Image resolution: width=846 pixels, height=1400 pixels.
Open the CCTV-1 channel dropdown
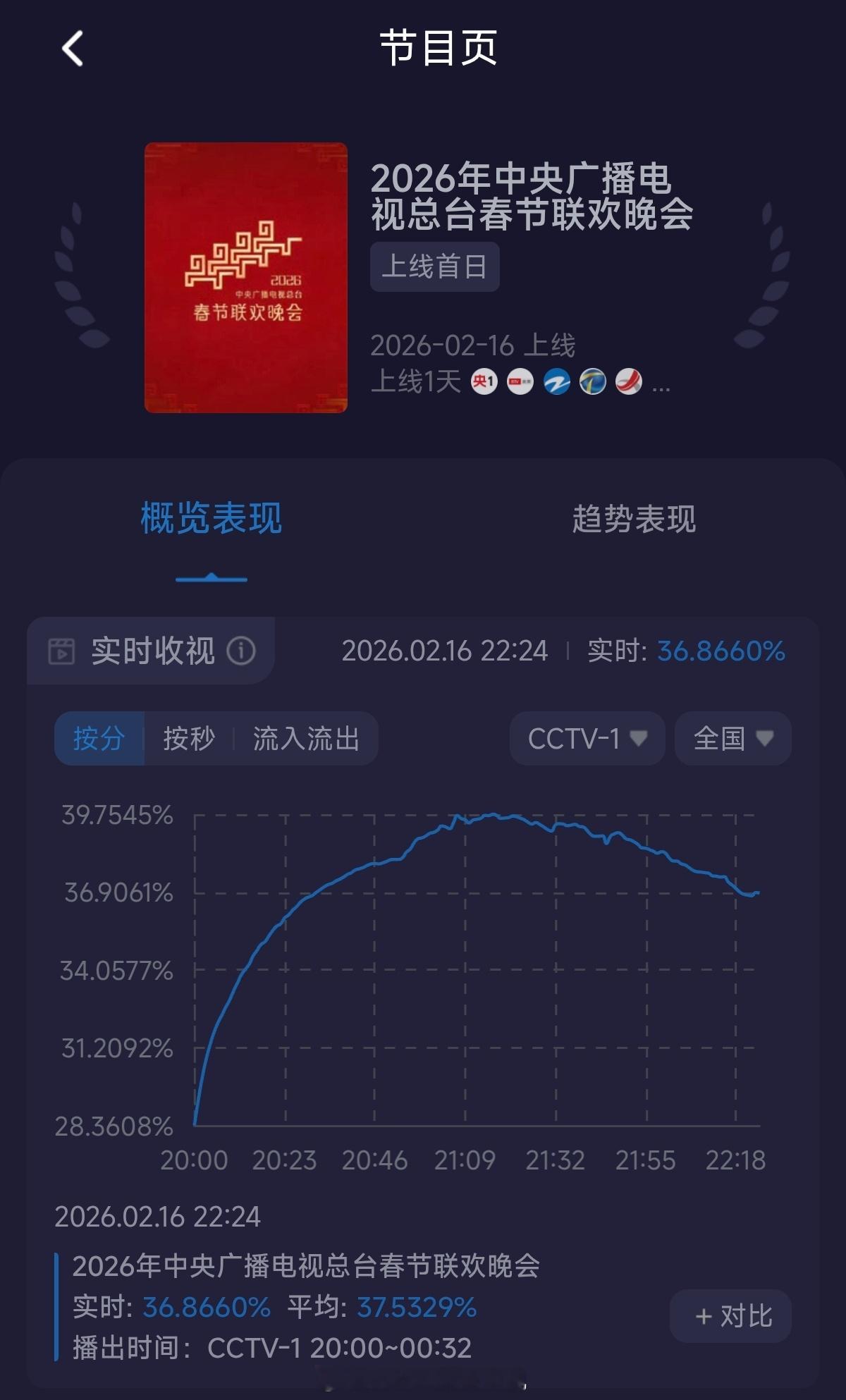(x=587, y=737)
